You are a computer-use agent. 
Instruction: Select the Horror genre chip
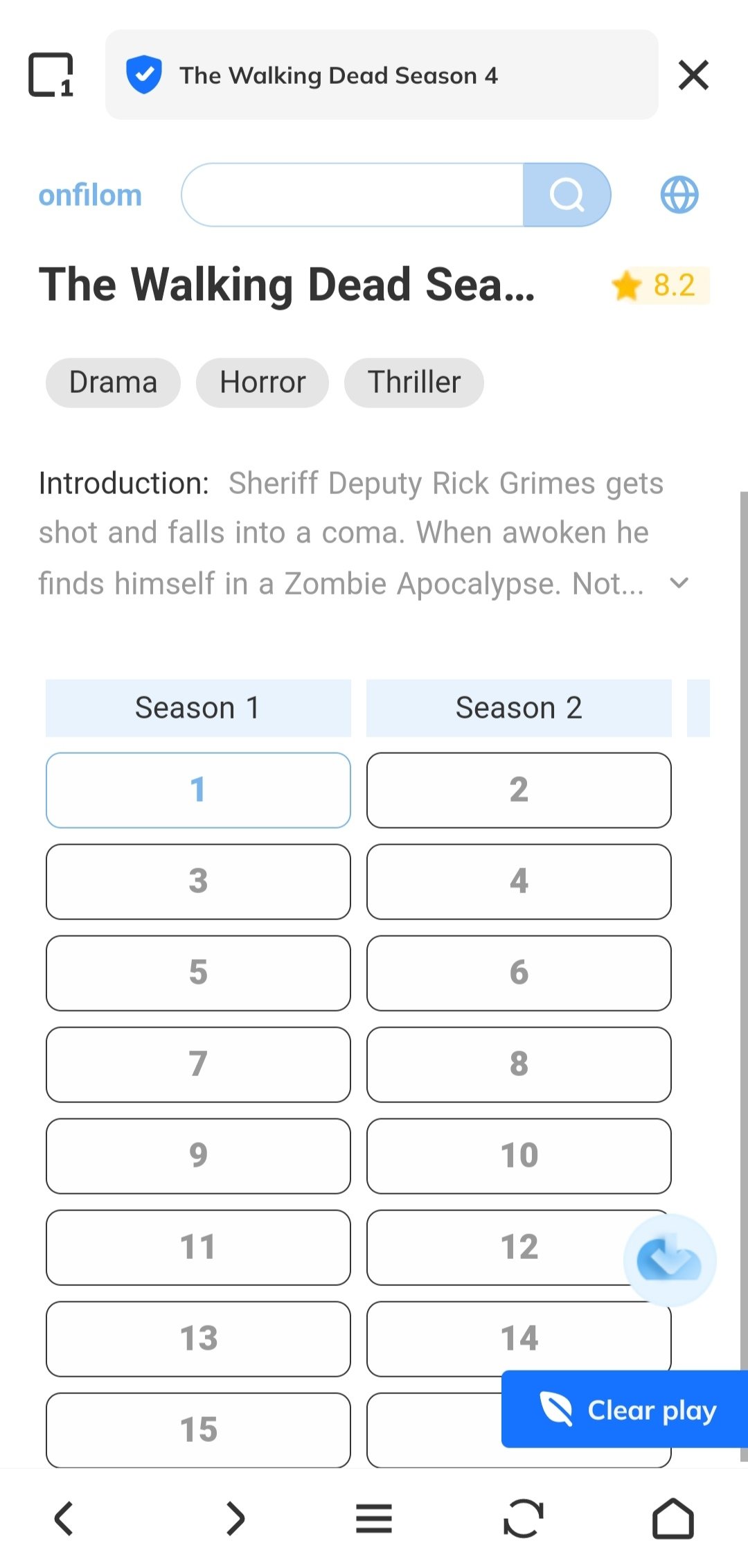[x=262, y=382]
